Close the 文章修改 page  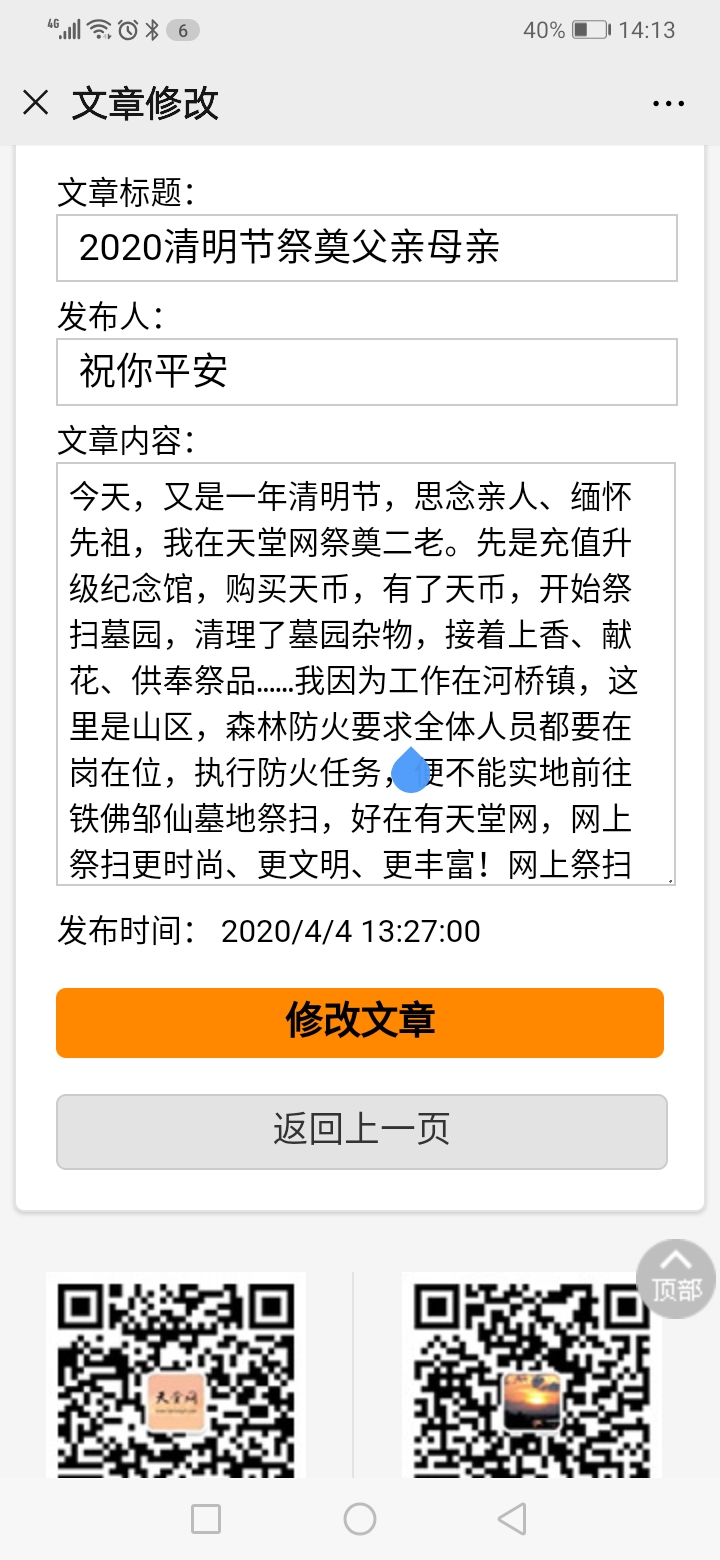(36, 103)
